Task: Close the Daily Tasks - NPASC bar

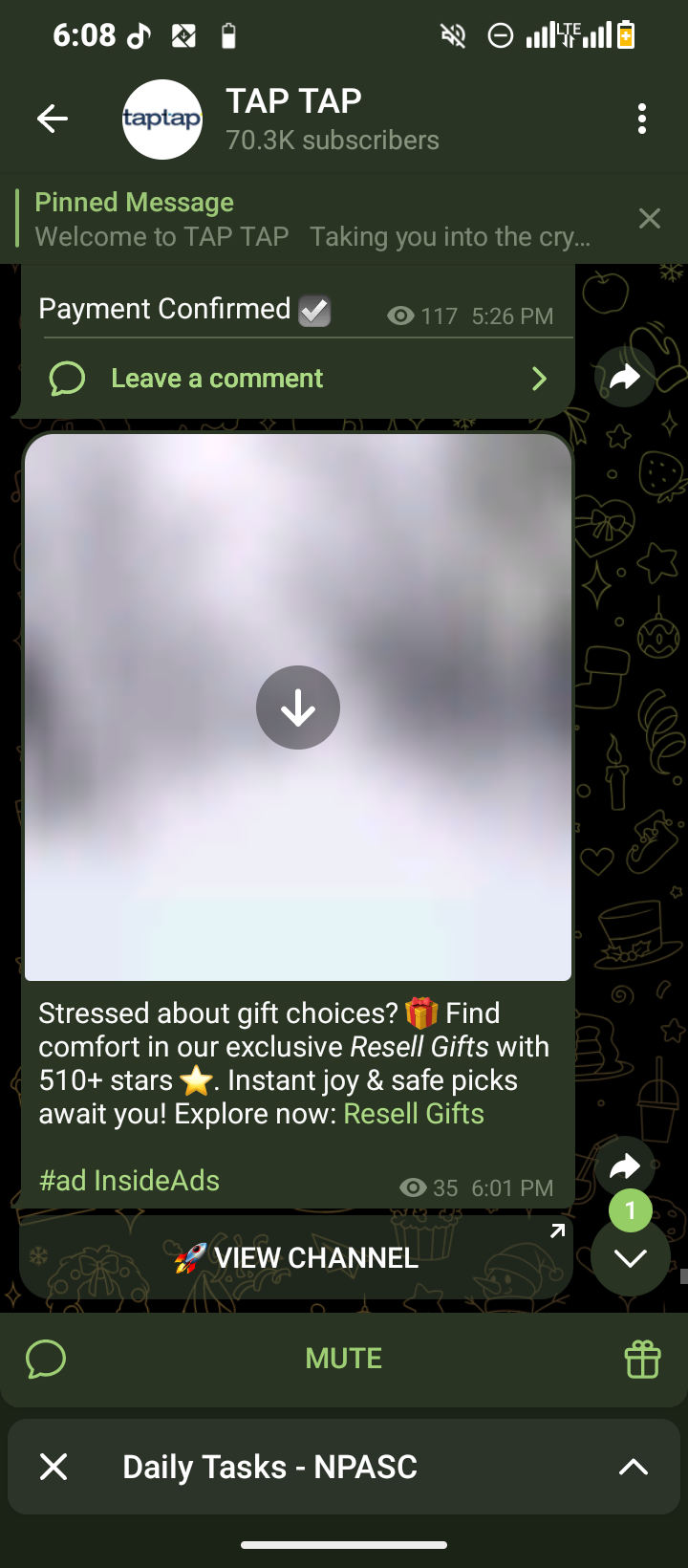Action: (x=54, y=1467)
